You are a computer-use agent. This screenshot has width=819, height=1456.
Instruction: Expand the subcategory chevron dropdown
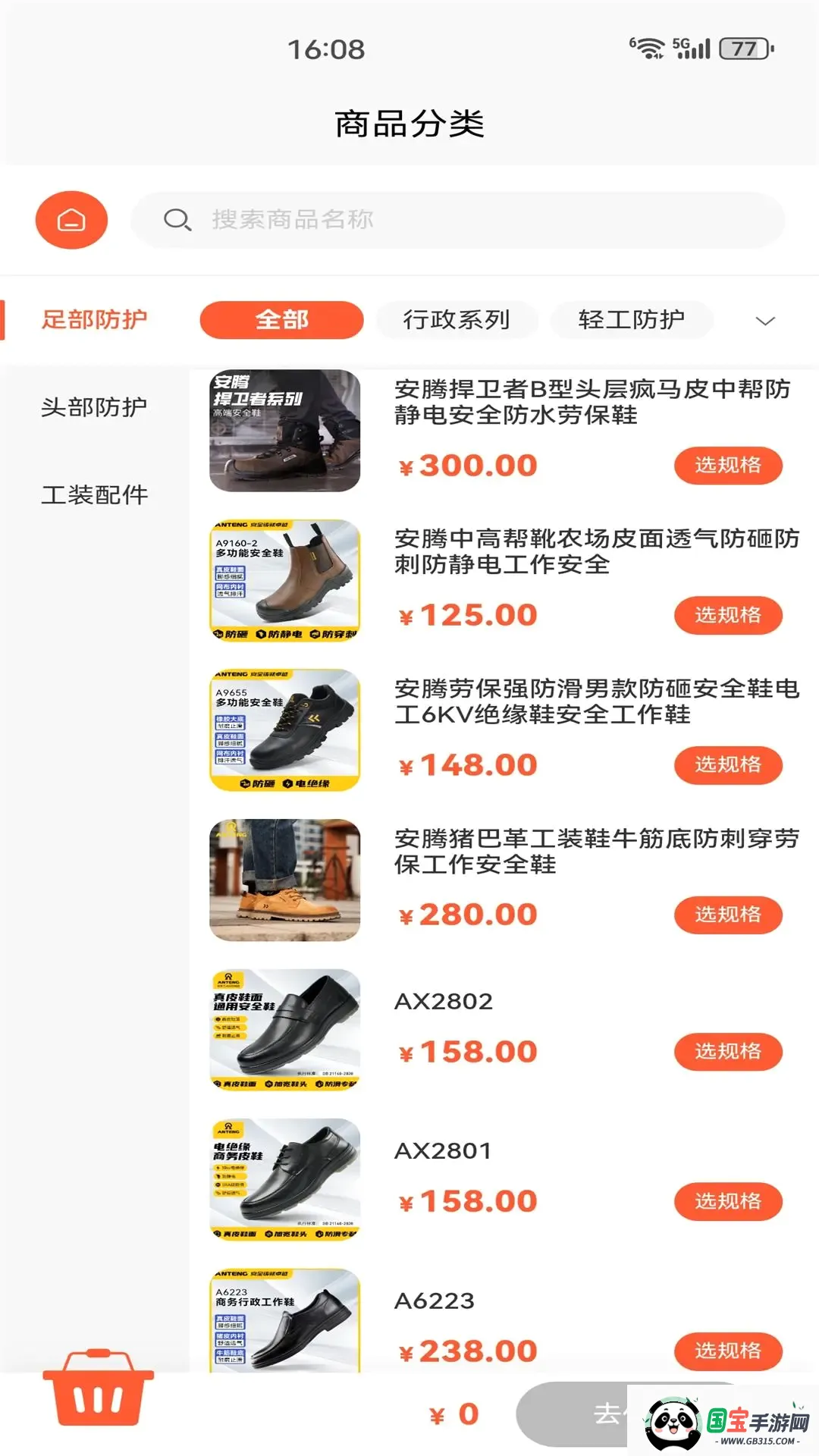point(766,321)
